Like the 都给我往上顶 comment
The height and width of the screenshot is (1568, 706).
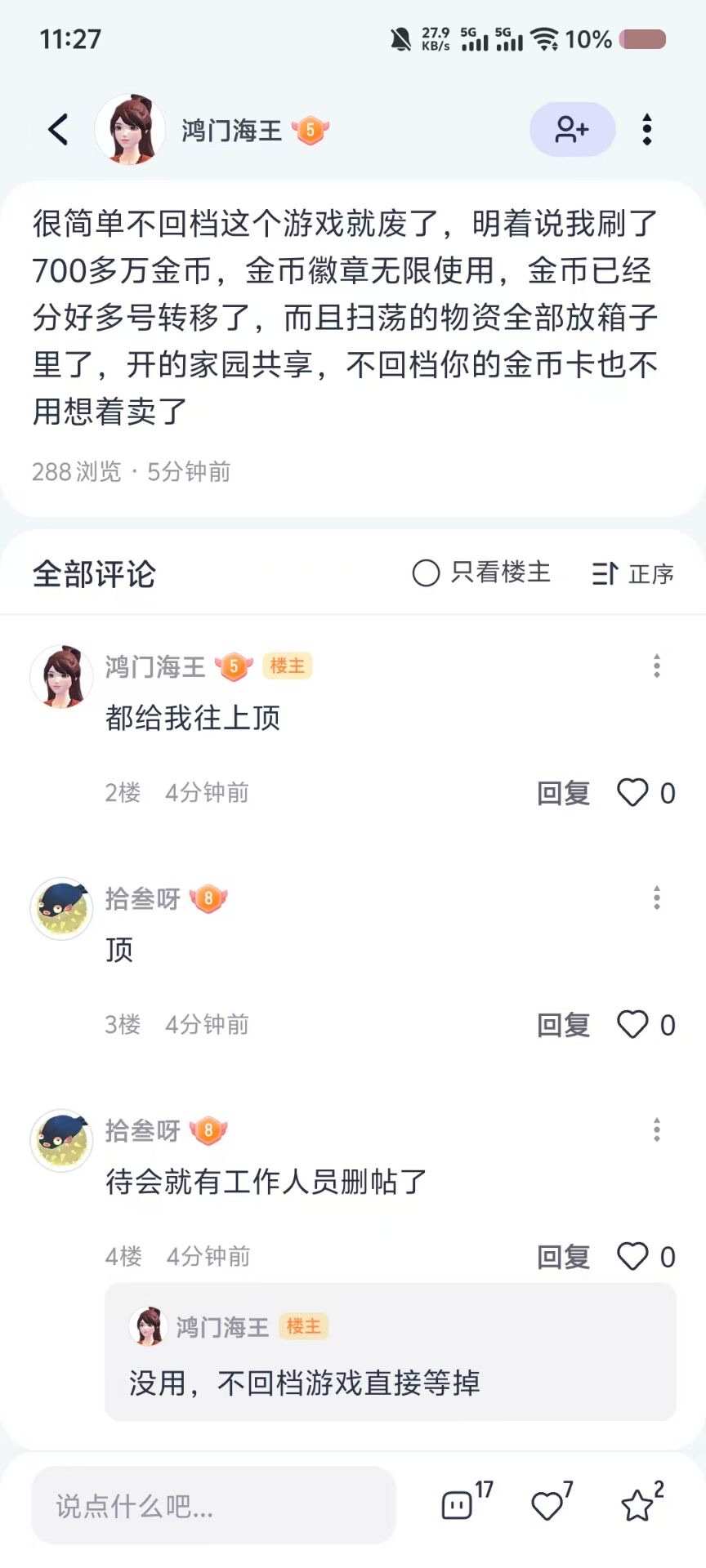[632, 793]
